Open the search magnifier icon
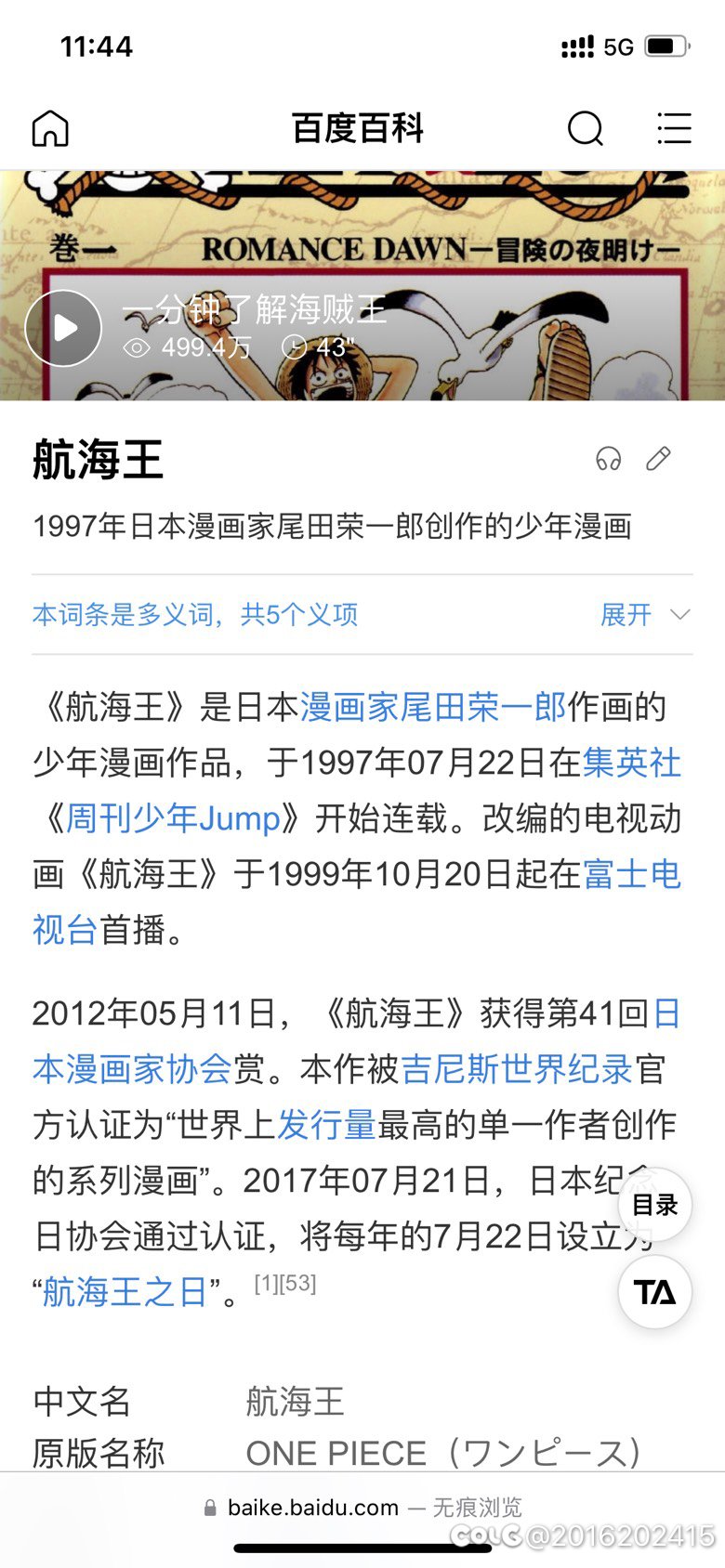 click(x=586, y=128)
